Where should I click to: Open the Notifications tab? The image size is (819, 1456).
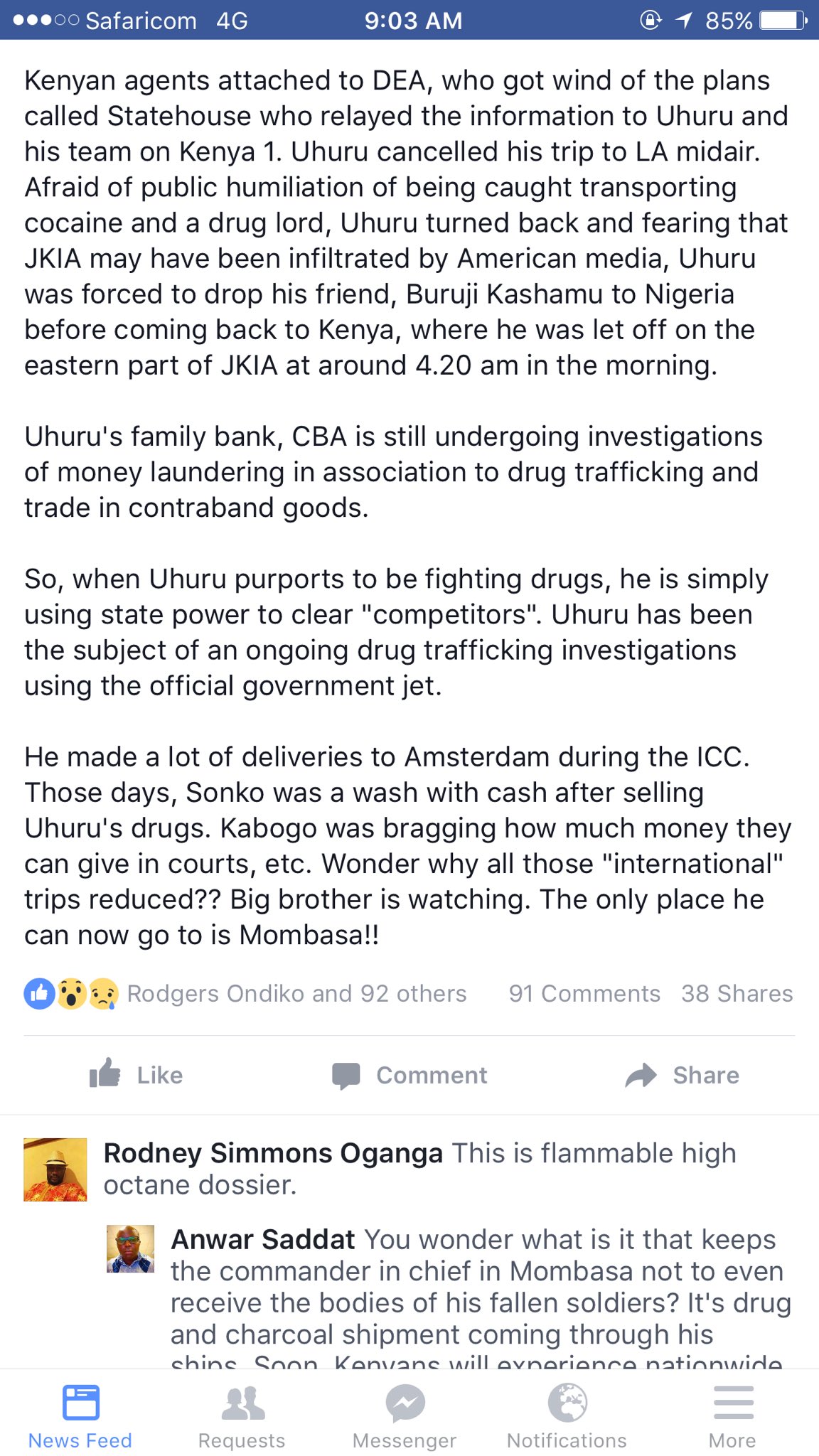pyautogui.click(x=567, y=1416)
